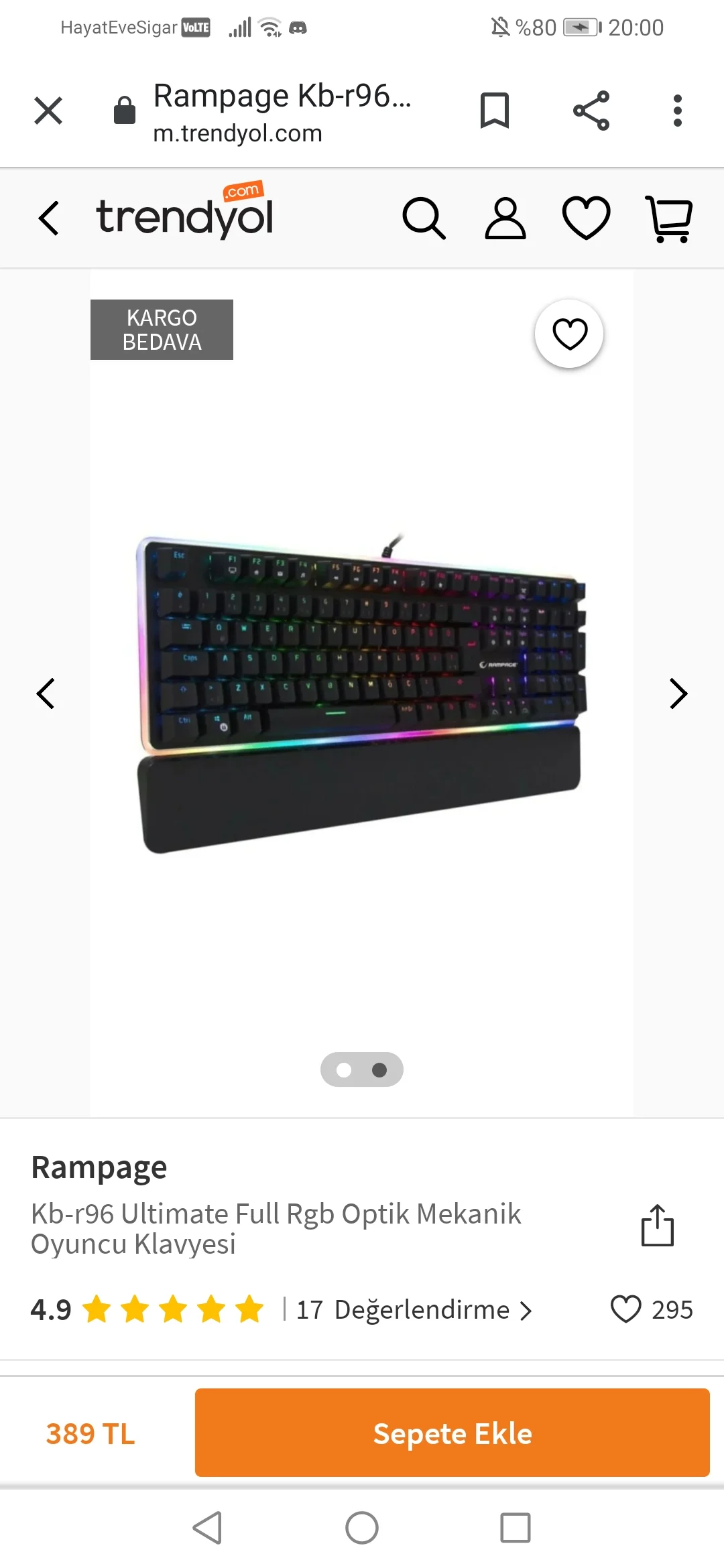This screenshot has width=724, height=1568.
Task: Open the shopping cart
Action: point(669,218)
